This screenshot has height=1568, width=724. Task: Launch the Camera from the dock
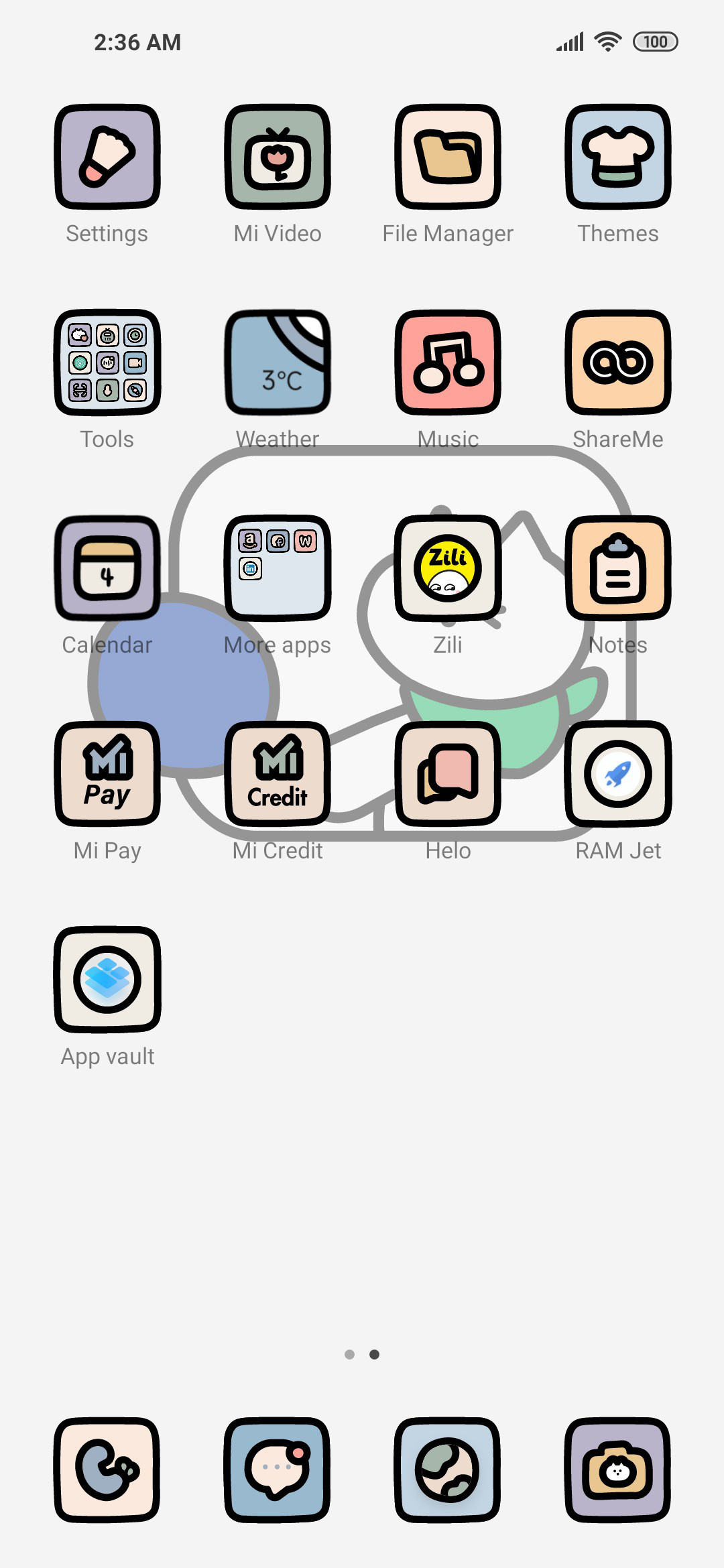point(618,1470)
